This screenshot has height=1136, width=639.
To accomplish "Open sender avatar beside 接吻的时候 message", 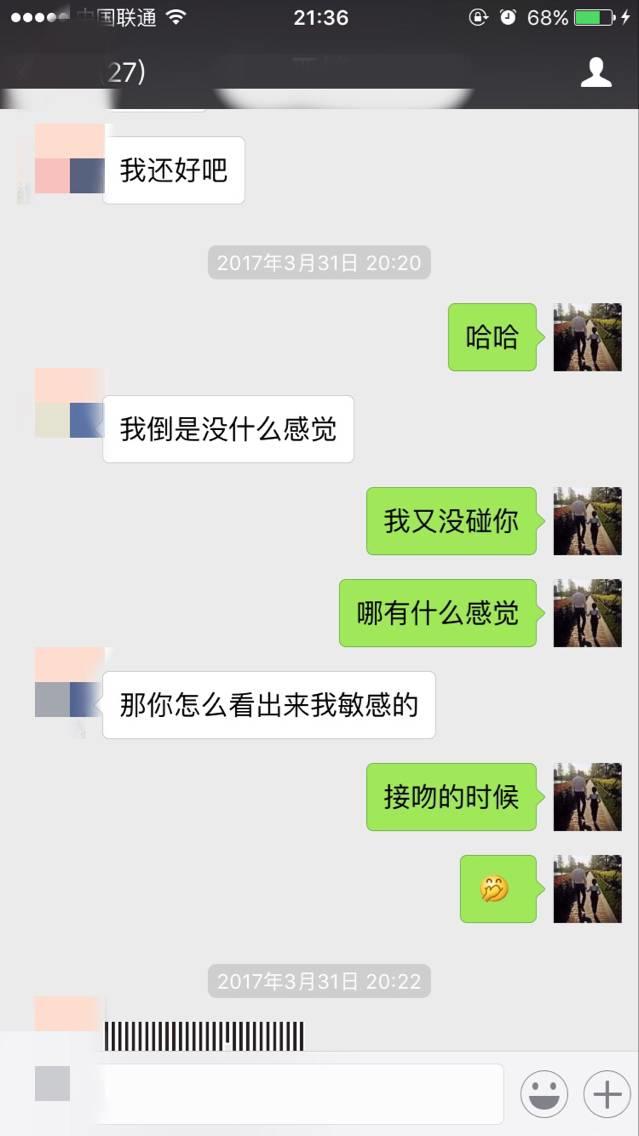I will 588,797.
